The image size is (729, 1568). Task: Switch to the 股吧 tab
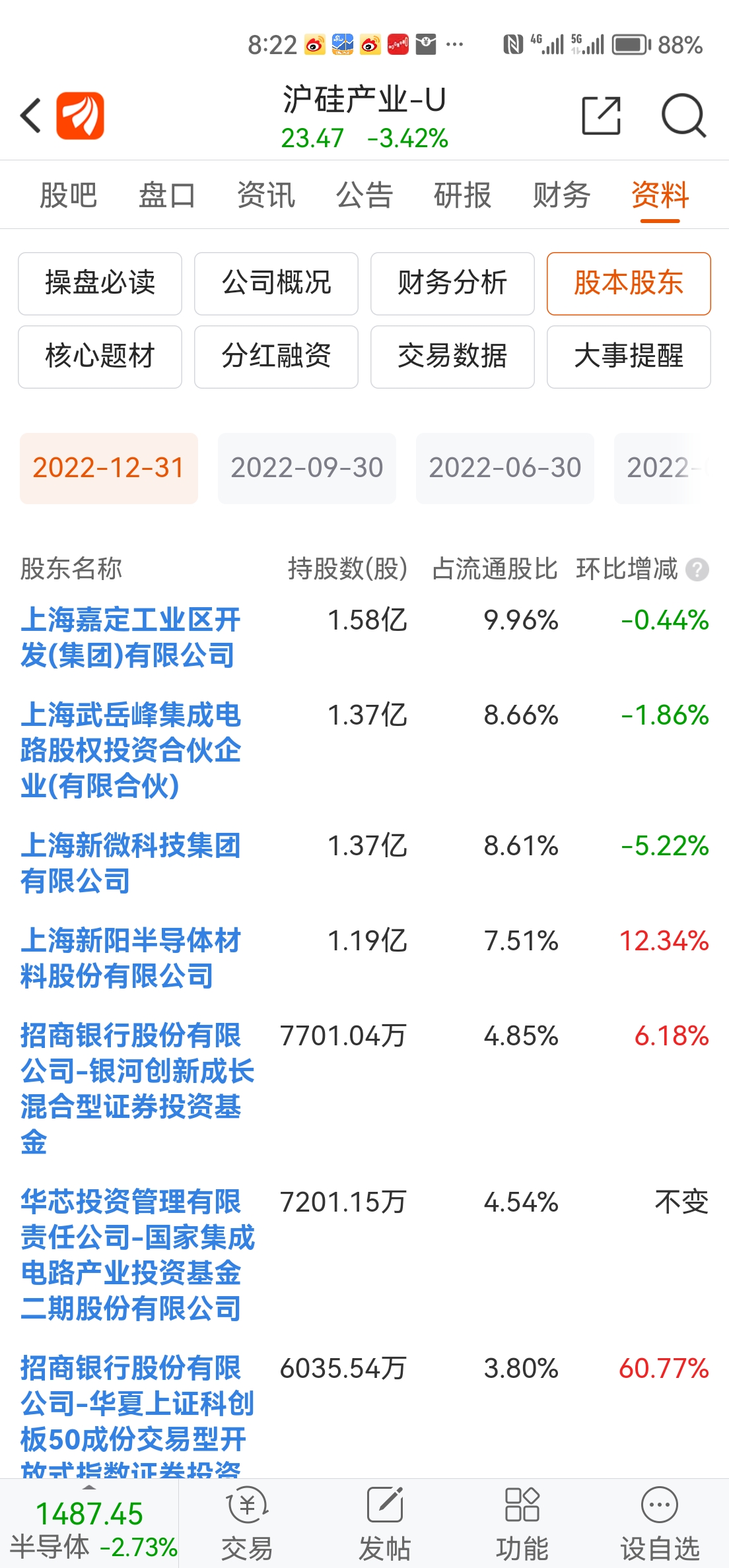point(68,195)
